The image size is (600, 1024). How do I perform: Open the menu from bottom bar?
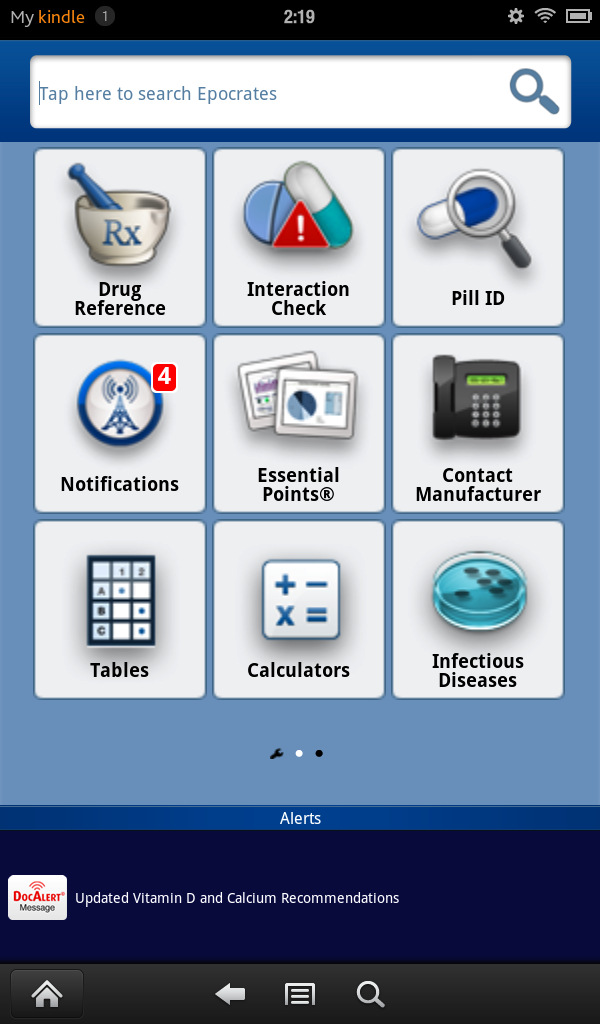[300, 993]
